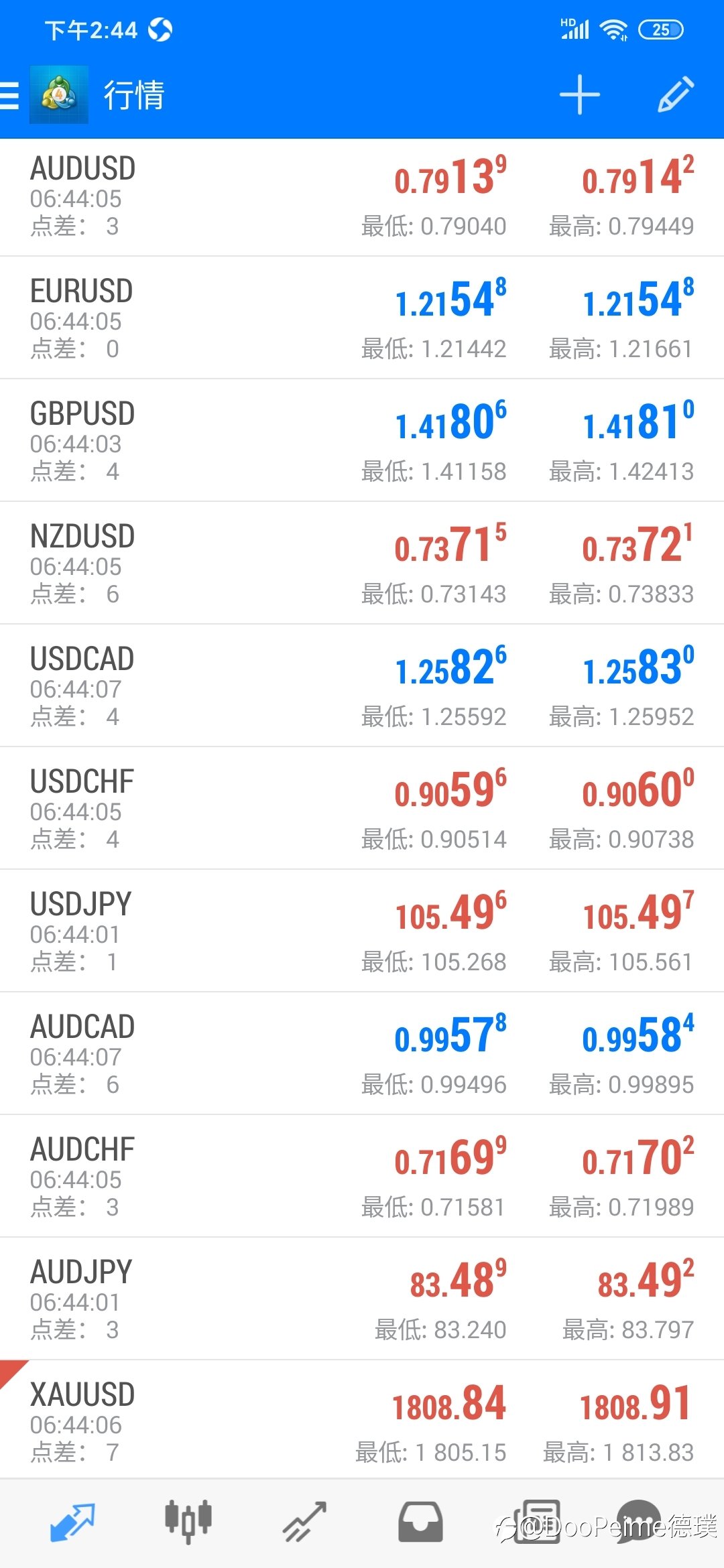Switch to the trade tab with trend arrow
The height and width of the screenshot is (1568, 724).
(304, 1521)
